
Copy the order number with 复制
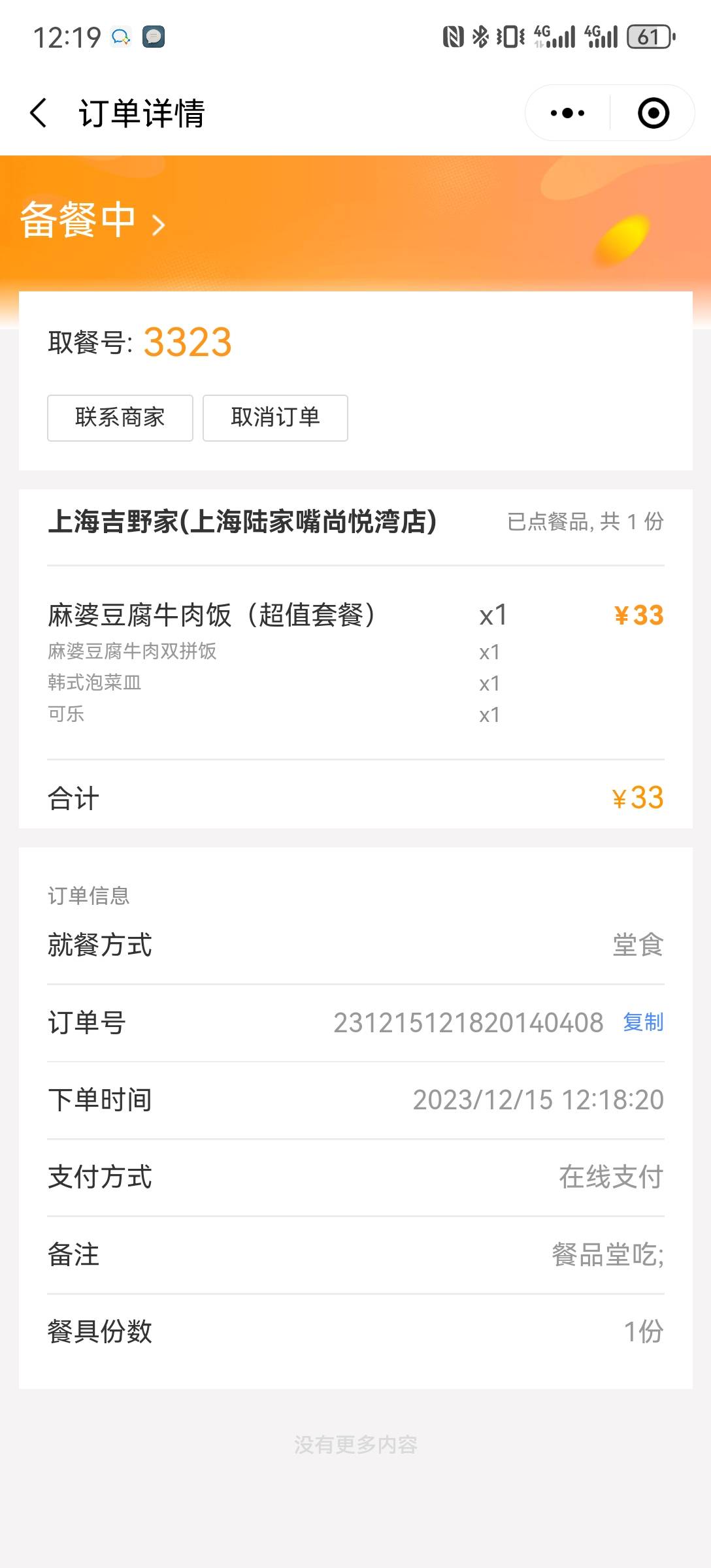pos(643,1022)
